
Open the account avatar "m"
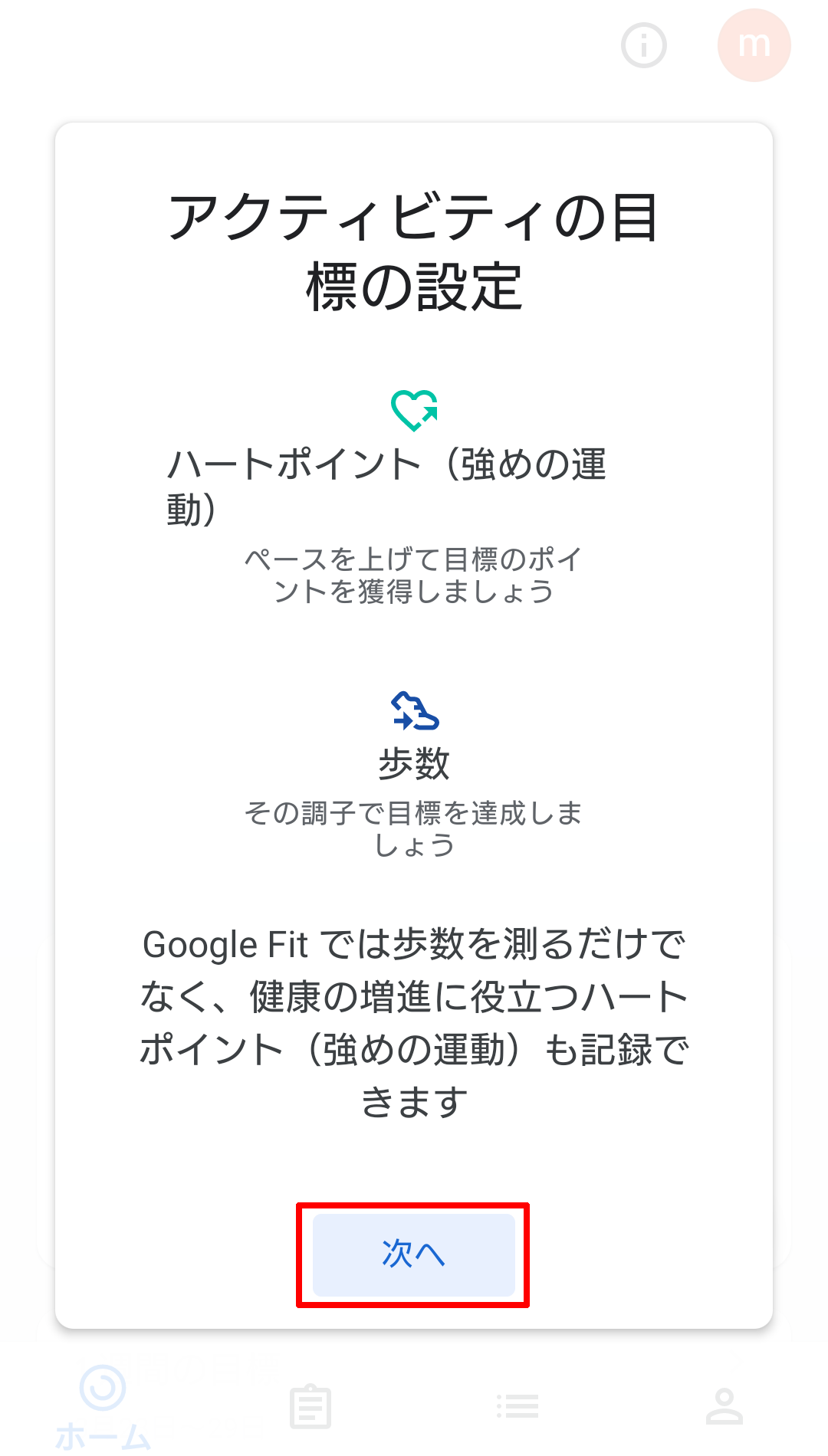[x=754, y=45]
